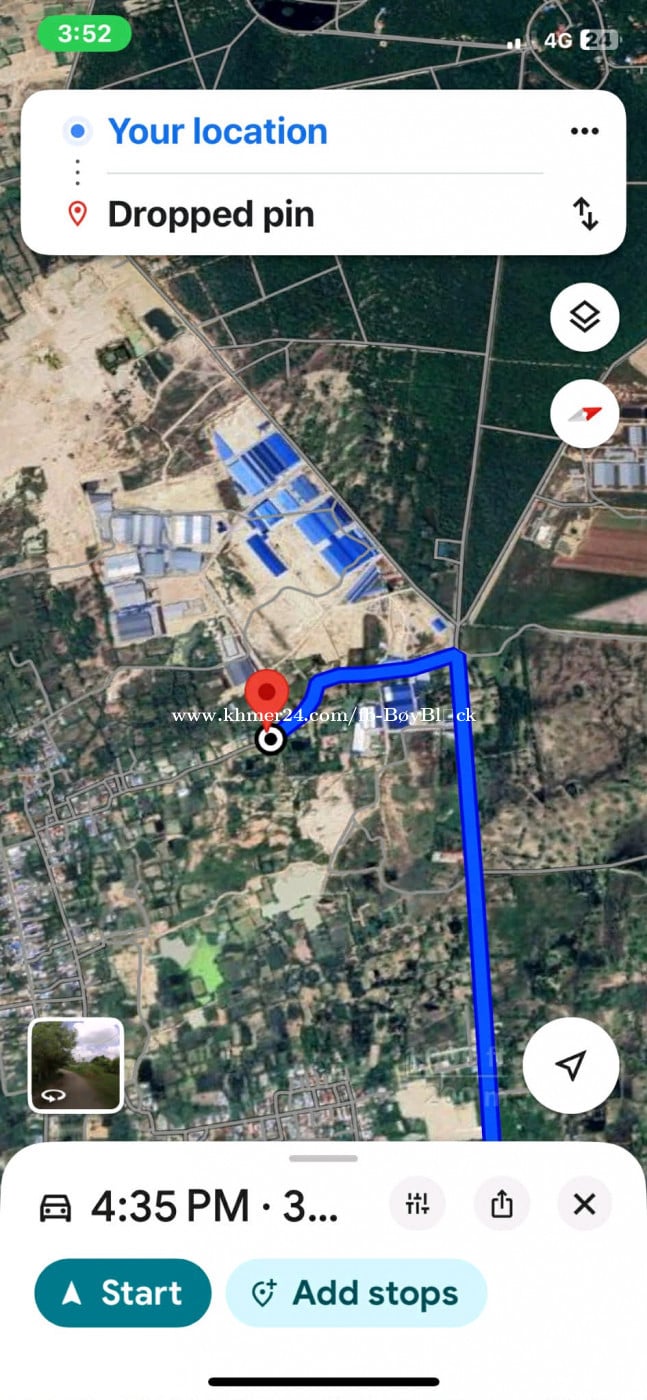Tap the Add stops chip
647x1400 pixels.
click(356, 1293)
